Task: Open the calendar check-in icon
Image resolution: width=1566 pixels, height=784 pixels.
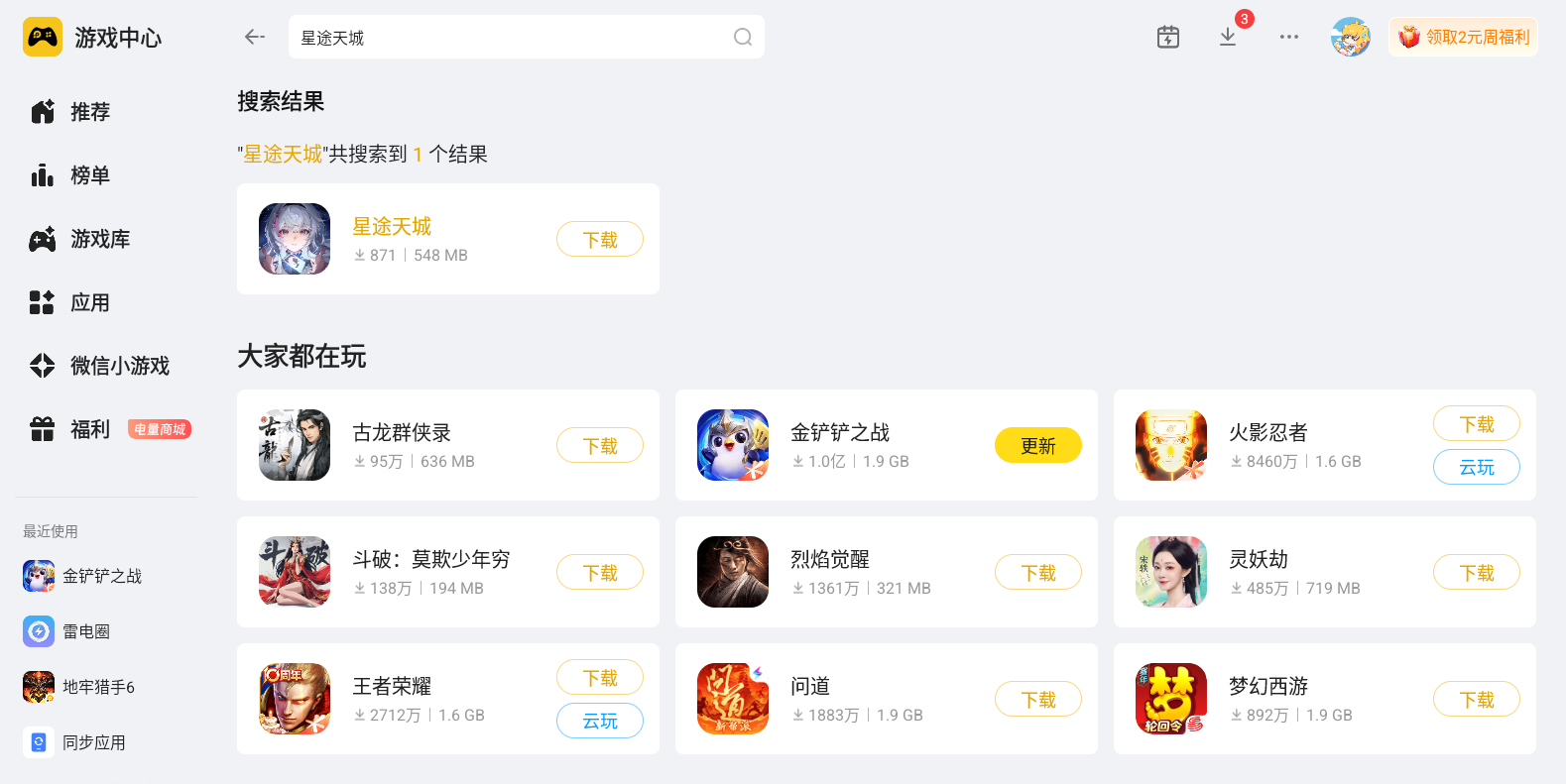Action: (1168, 37)
